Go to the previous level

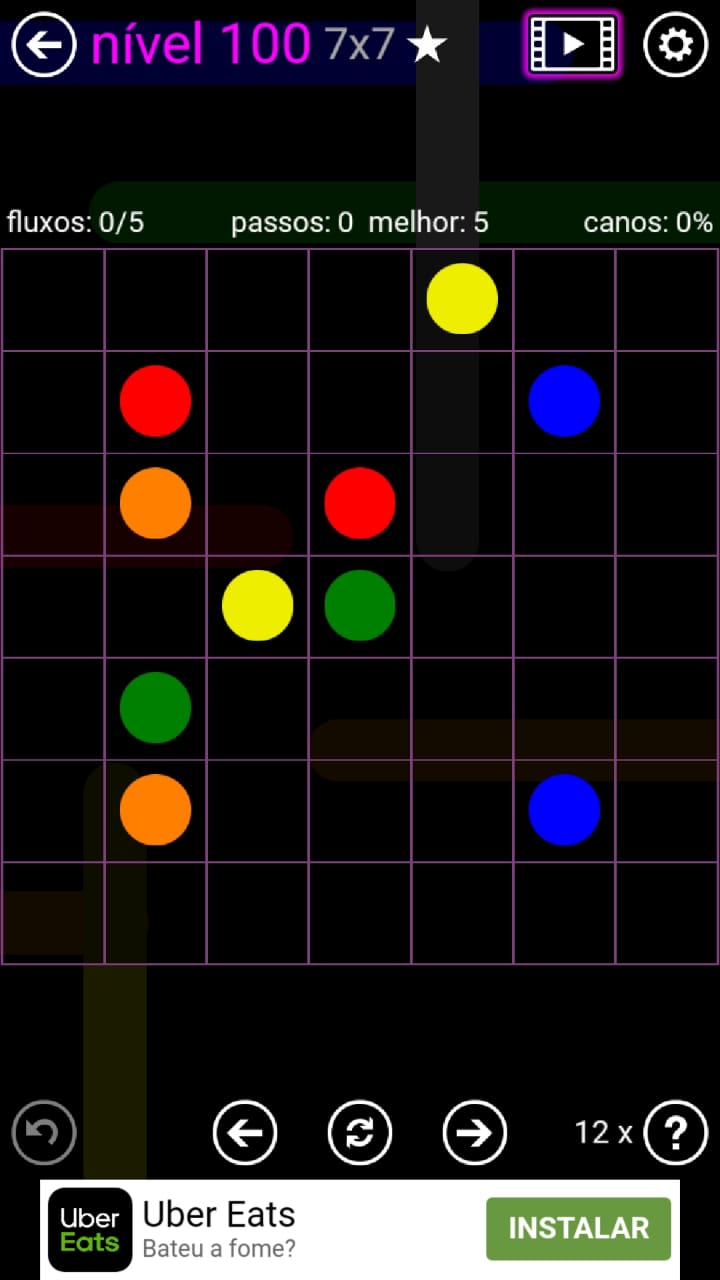point(245,1132)
